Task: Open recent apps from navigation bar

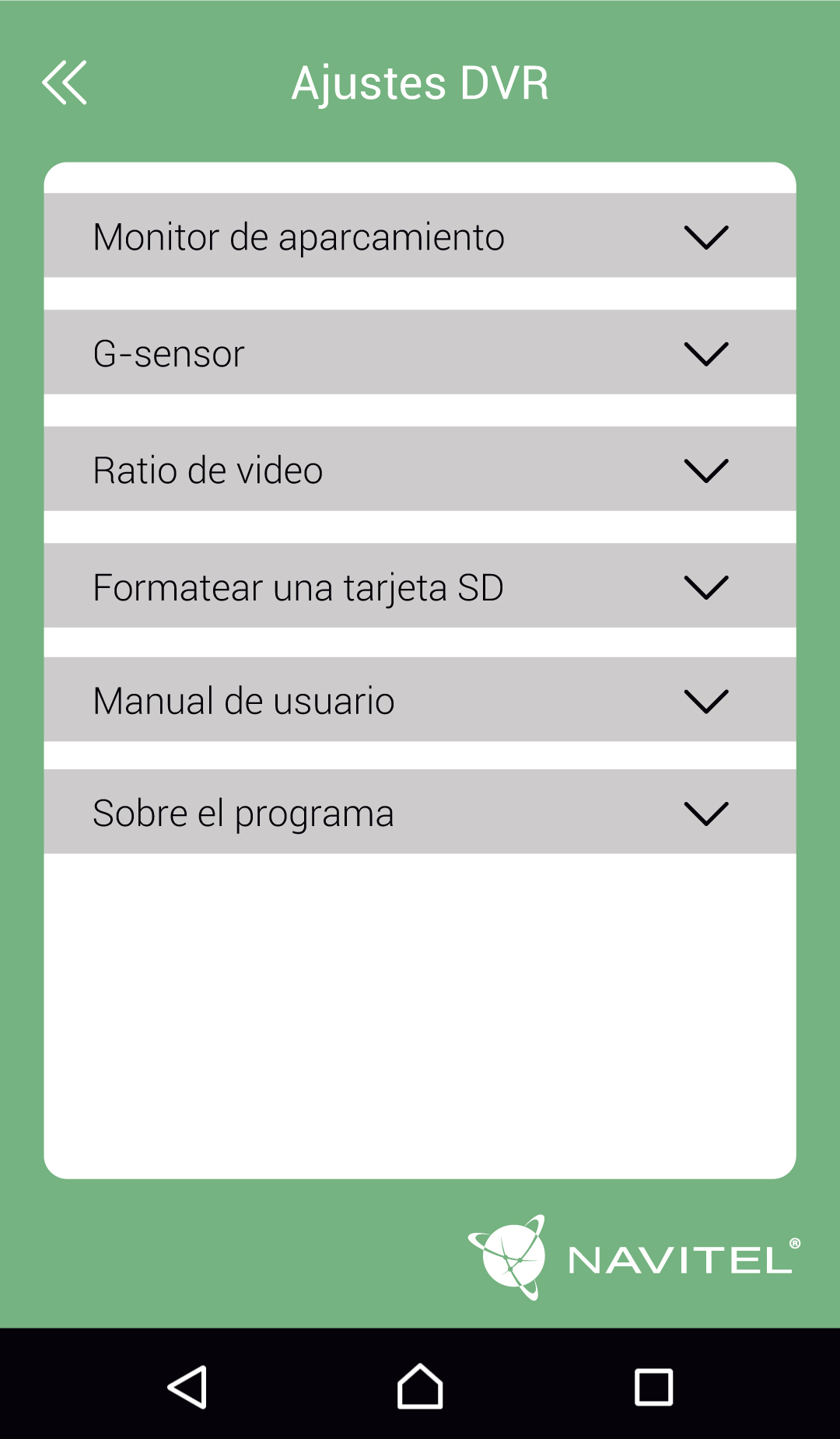Action: pos(653,1387)
